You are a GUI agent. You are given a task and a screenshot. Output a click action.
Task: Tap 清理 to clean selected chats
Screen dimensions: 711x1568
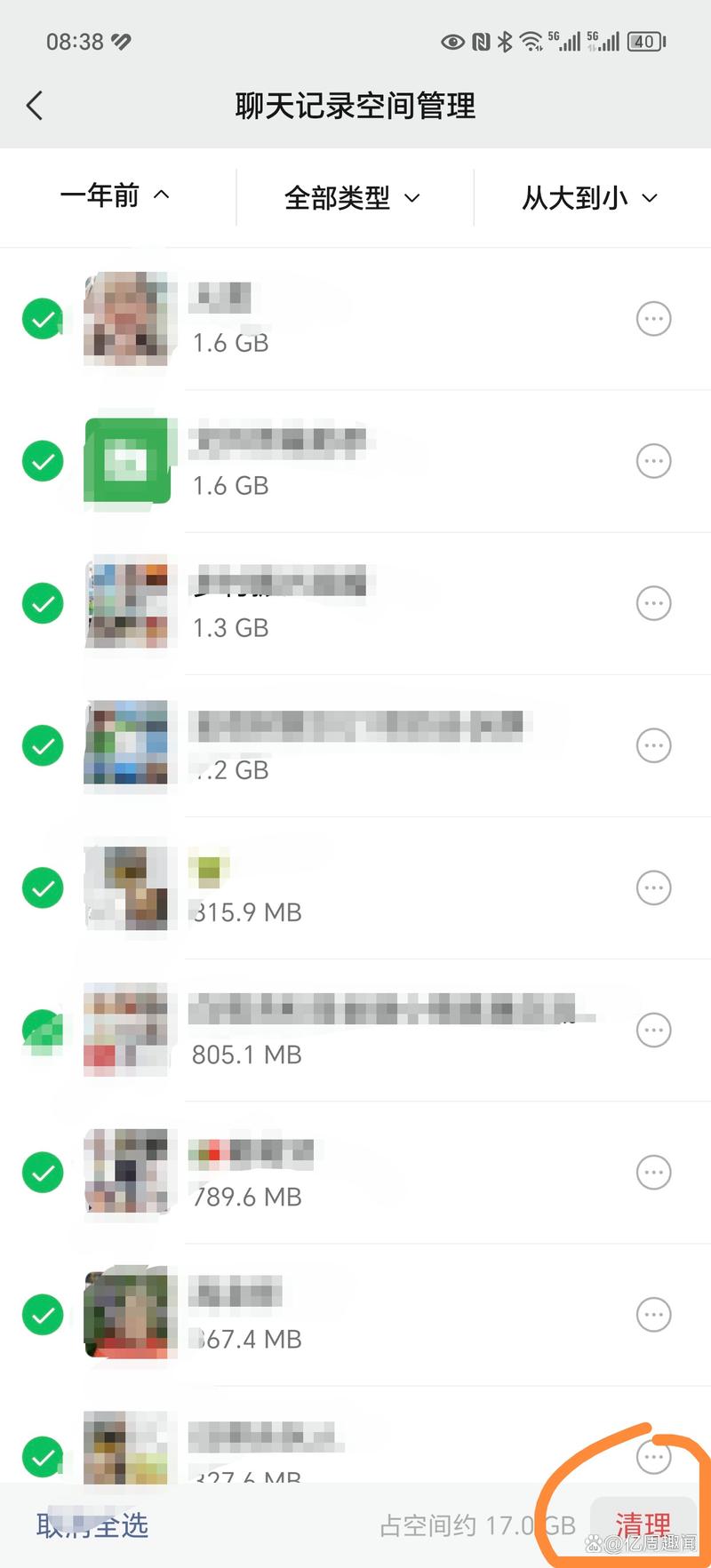643,1524
